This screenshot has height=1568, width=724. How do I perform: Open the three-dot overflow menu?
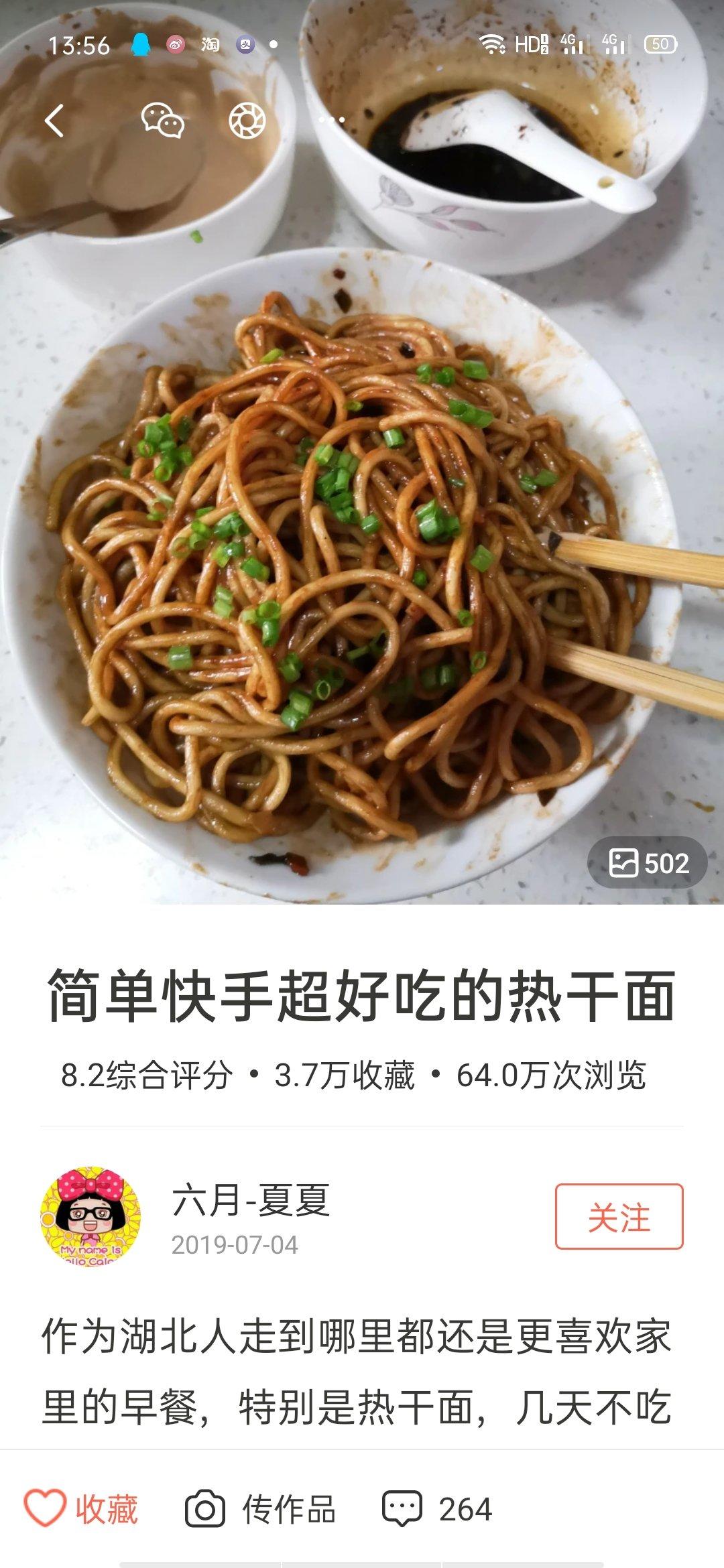click(332, 121)
